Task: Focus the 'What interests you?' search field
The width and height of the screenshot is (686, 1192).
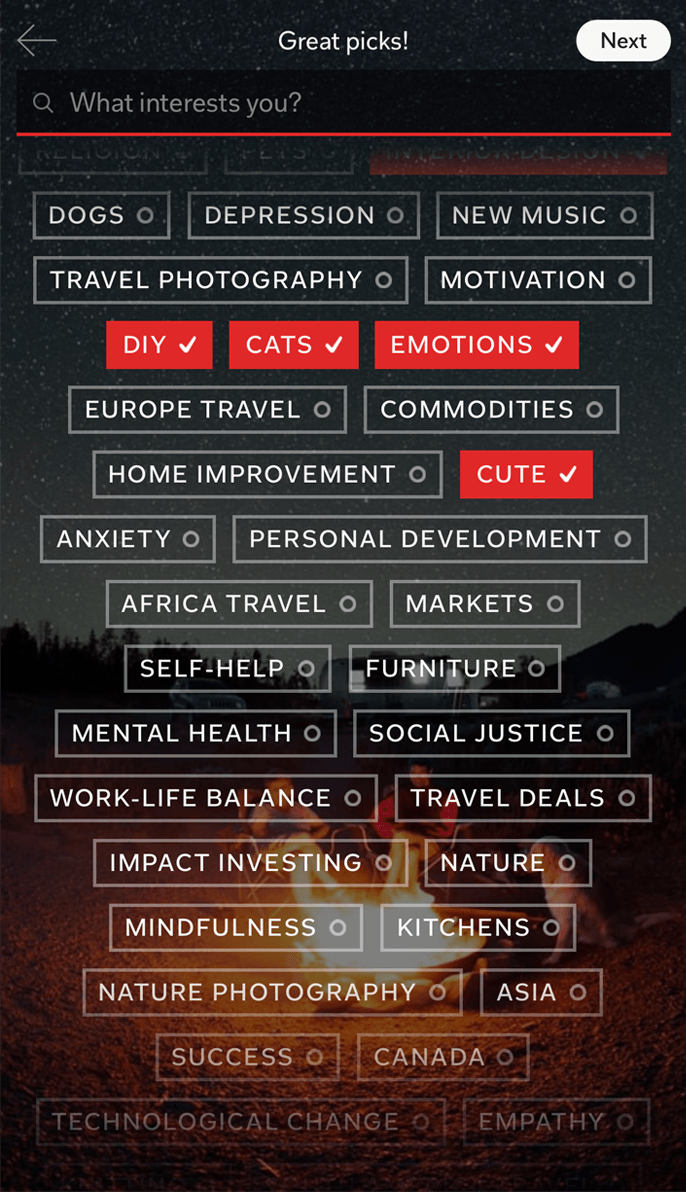Action: click(x=343, y=103)
